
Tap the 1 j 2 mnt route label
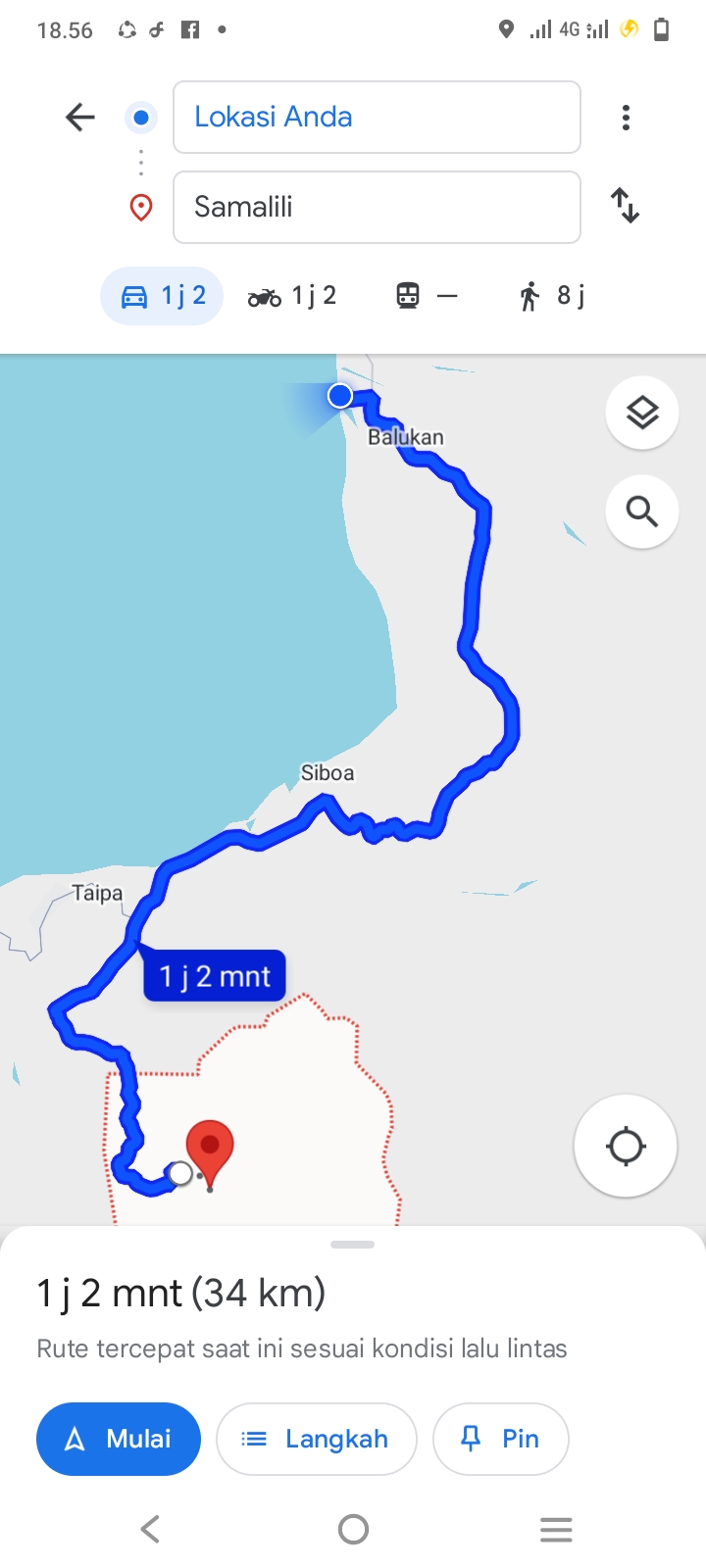215,976
